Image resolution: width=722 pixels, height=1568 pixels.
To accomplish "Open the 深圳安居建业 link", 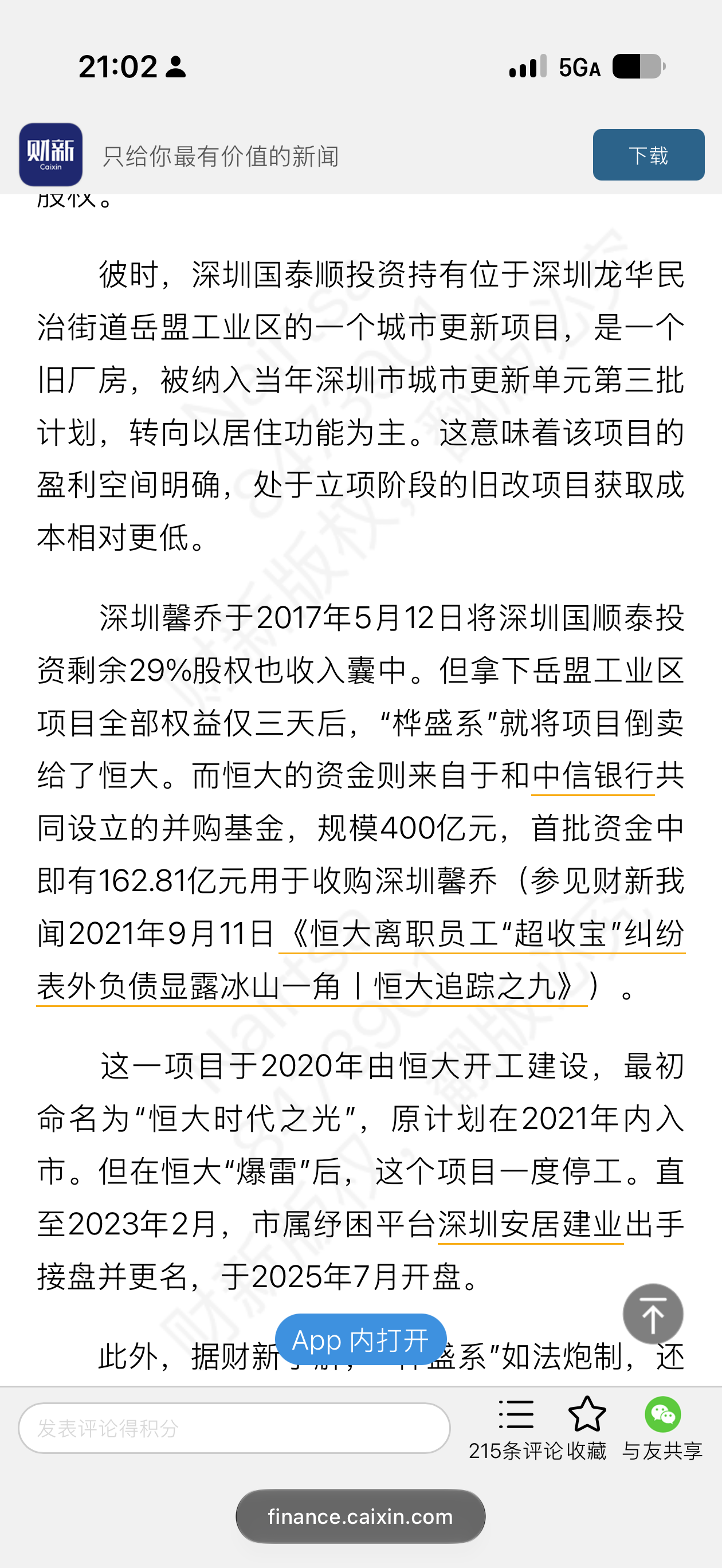I will pyautogui.click(x=530, y=1225).
